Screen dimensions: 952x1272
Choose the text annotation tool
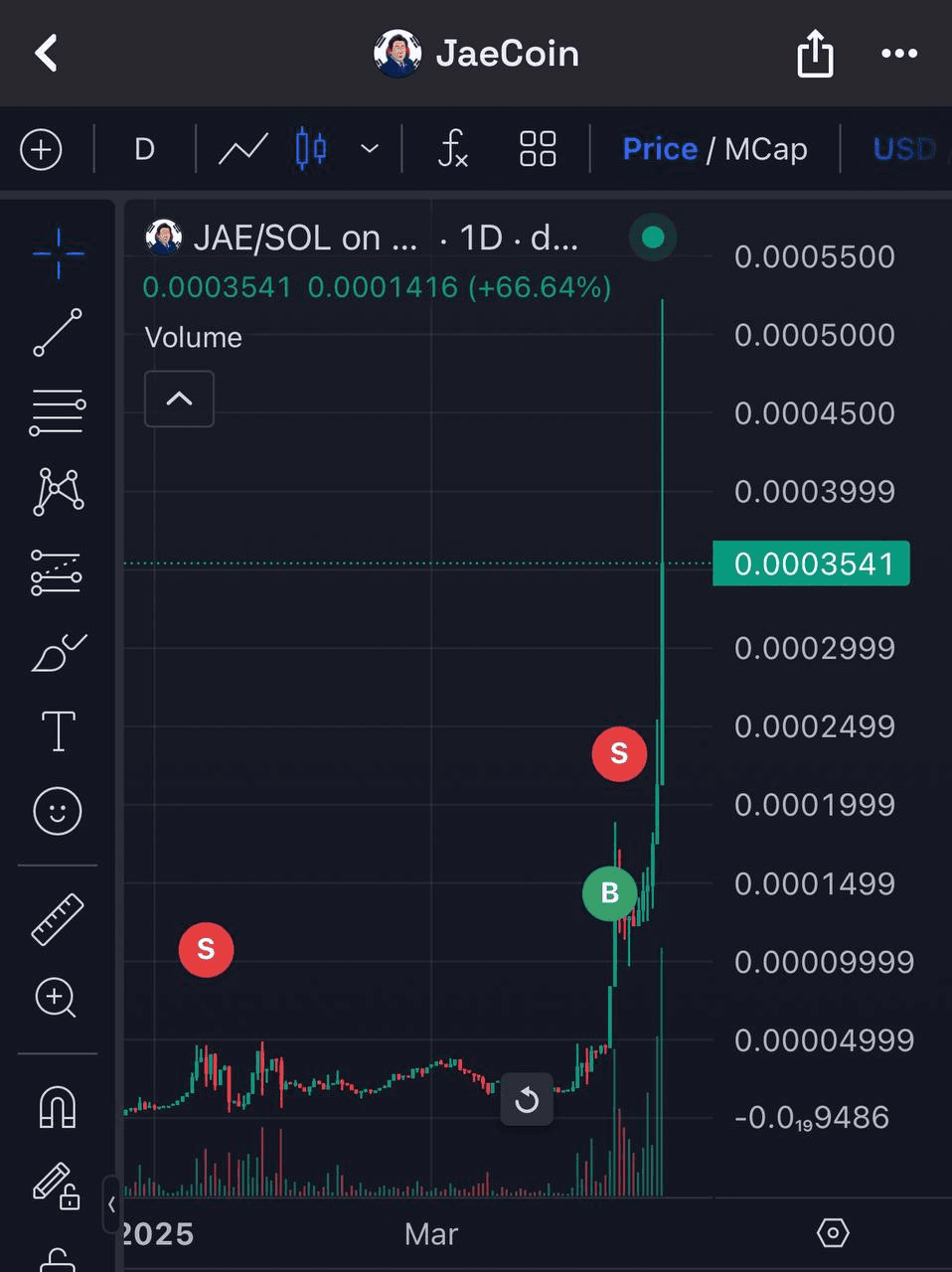tap(58, 731)
